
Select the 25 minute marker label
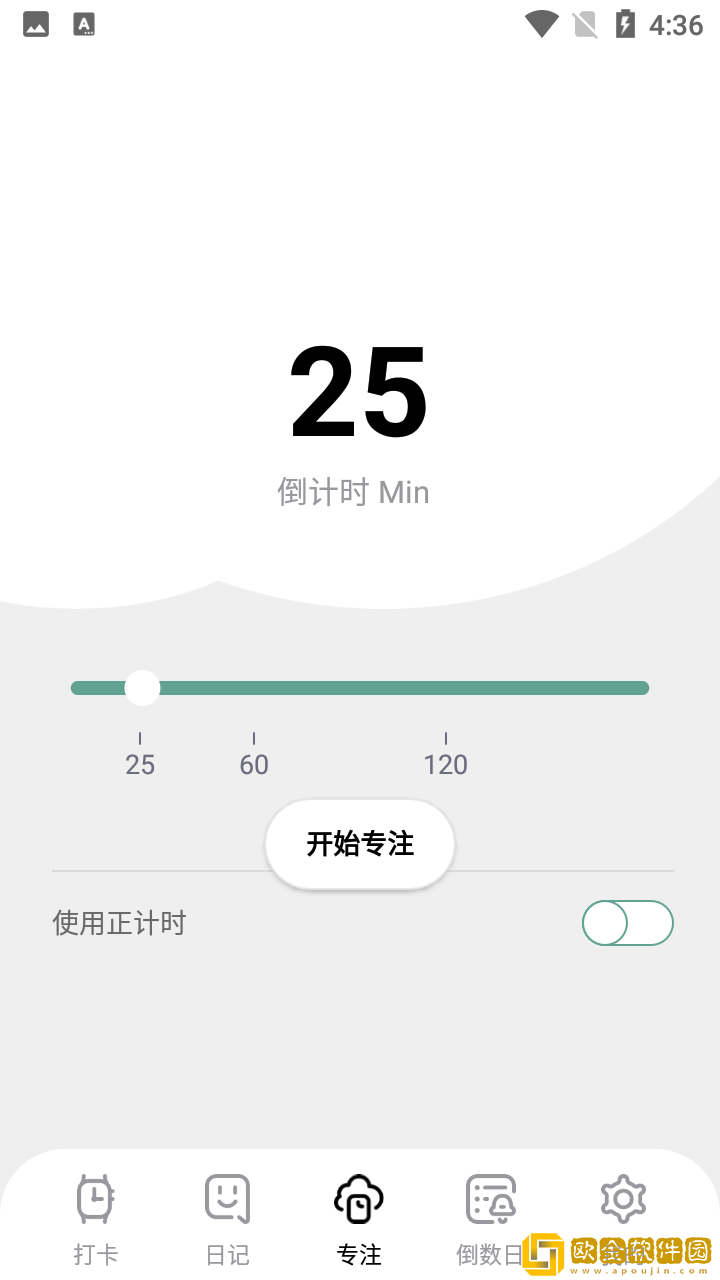[140, 764]
